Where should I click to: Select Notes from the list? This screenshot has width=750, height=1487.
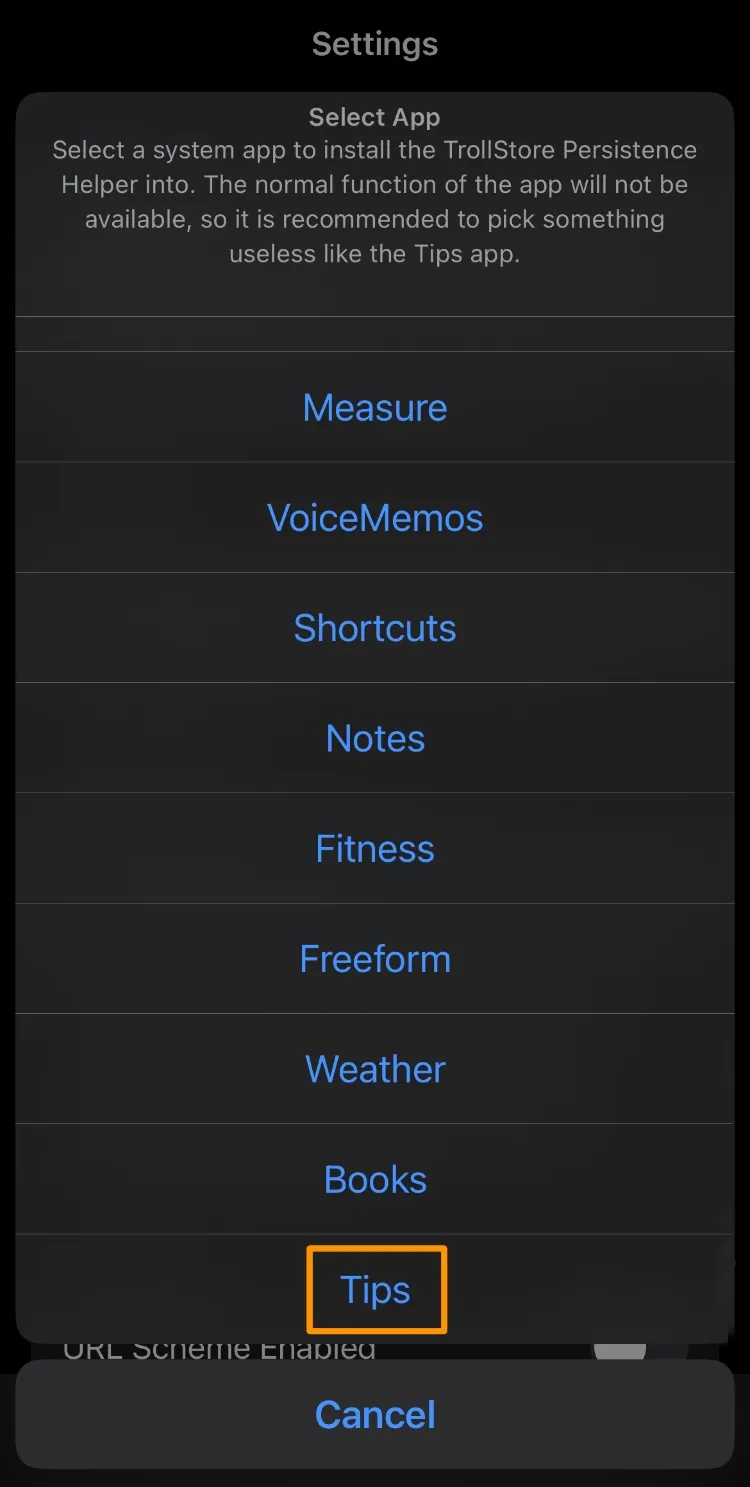tap(375, 738)
